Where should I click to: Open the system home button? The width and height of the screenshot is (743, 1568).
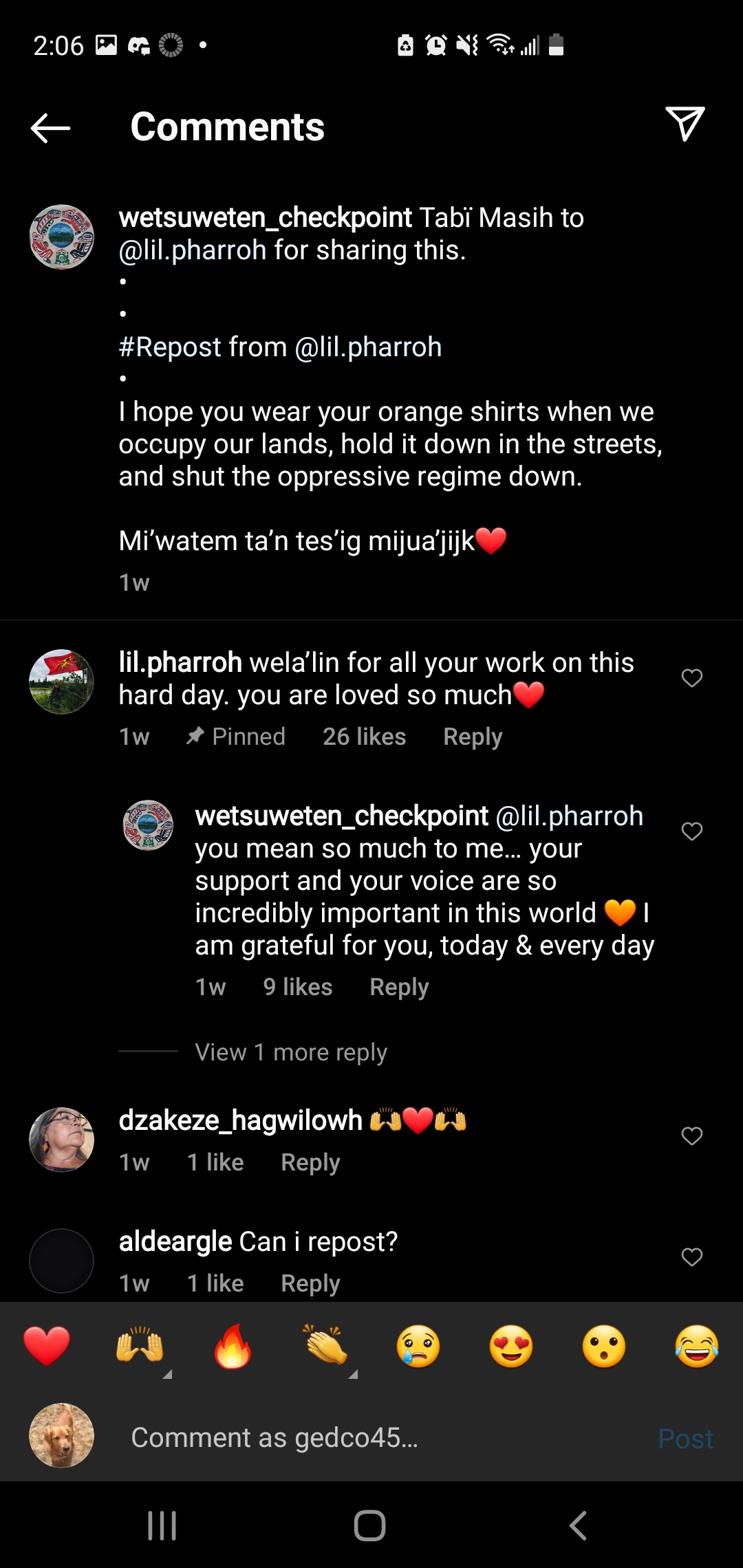369,1525
